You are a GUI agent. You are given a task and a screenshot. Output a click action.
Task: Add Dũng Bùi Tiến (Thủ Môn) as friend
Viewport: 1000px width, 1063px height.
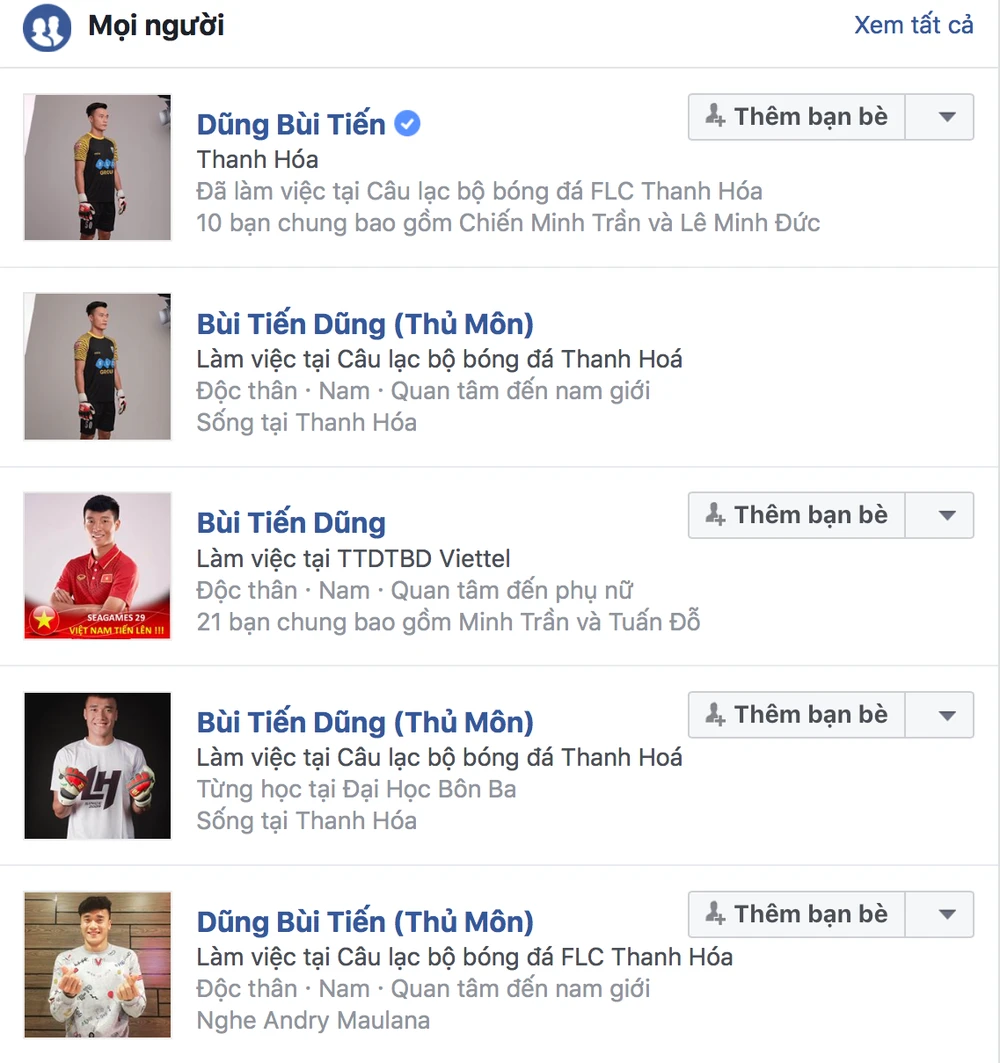coord(796,913)
